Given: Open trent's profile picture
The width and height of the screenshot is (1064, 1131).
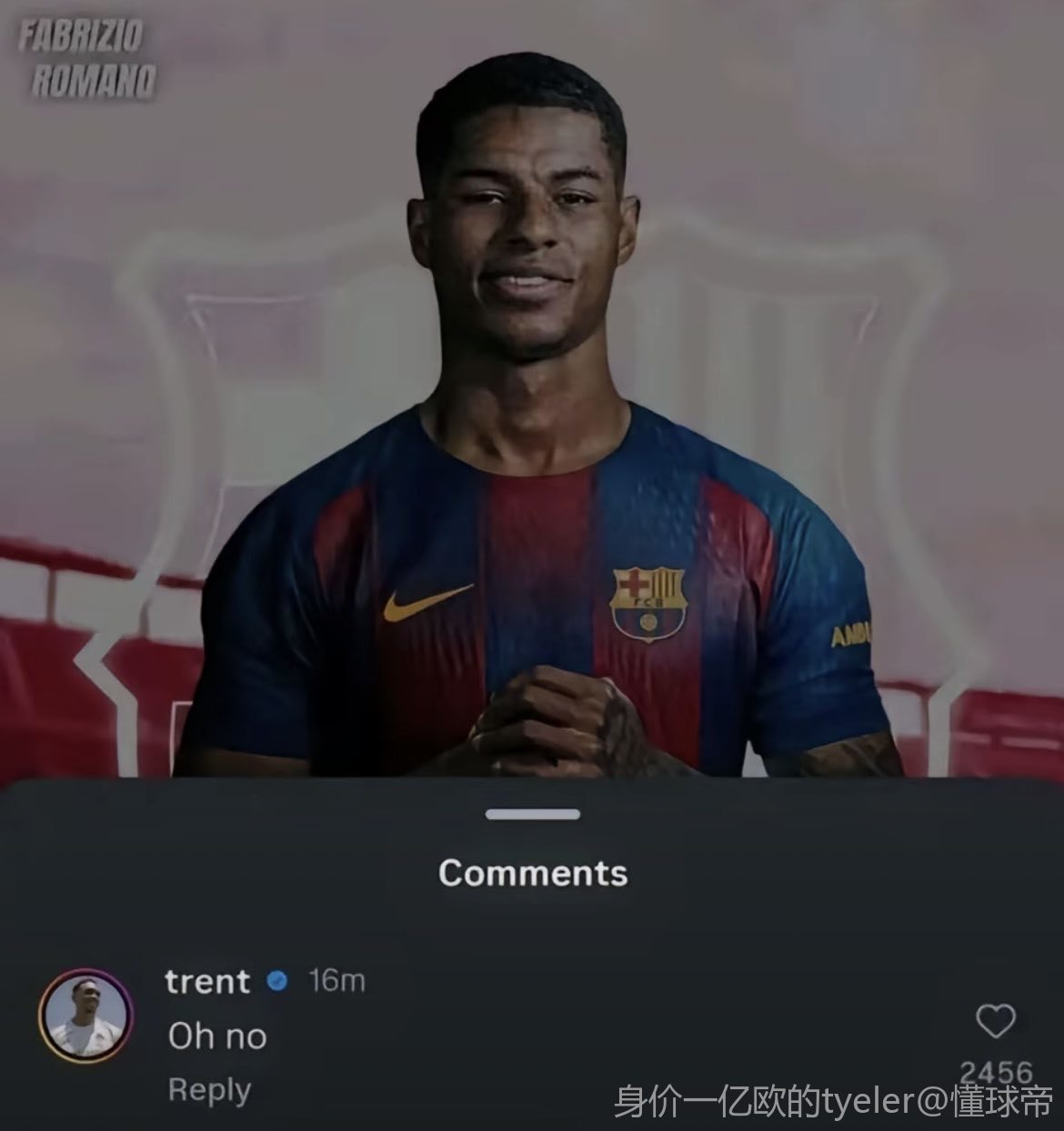Looking at the screenshot, I should (x=86, y=1016).
